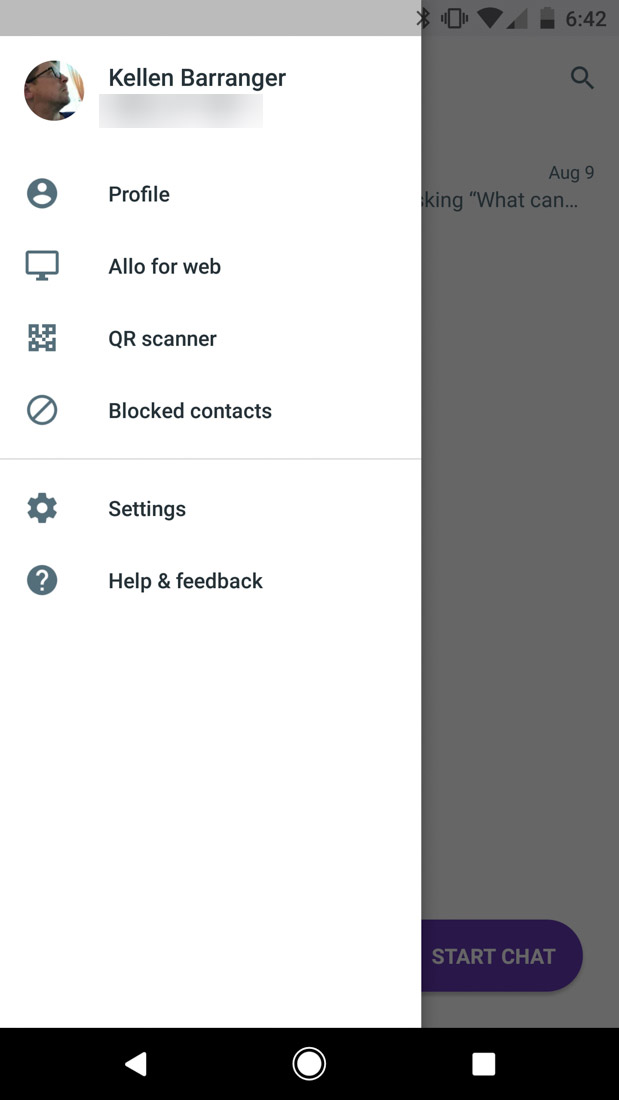Open Settings from the drawer
Image resolution: width=619 pixels, height=1100 pixels.
[147, 508]
